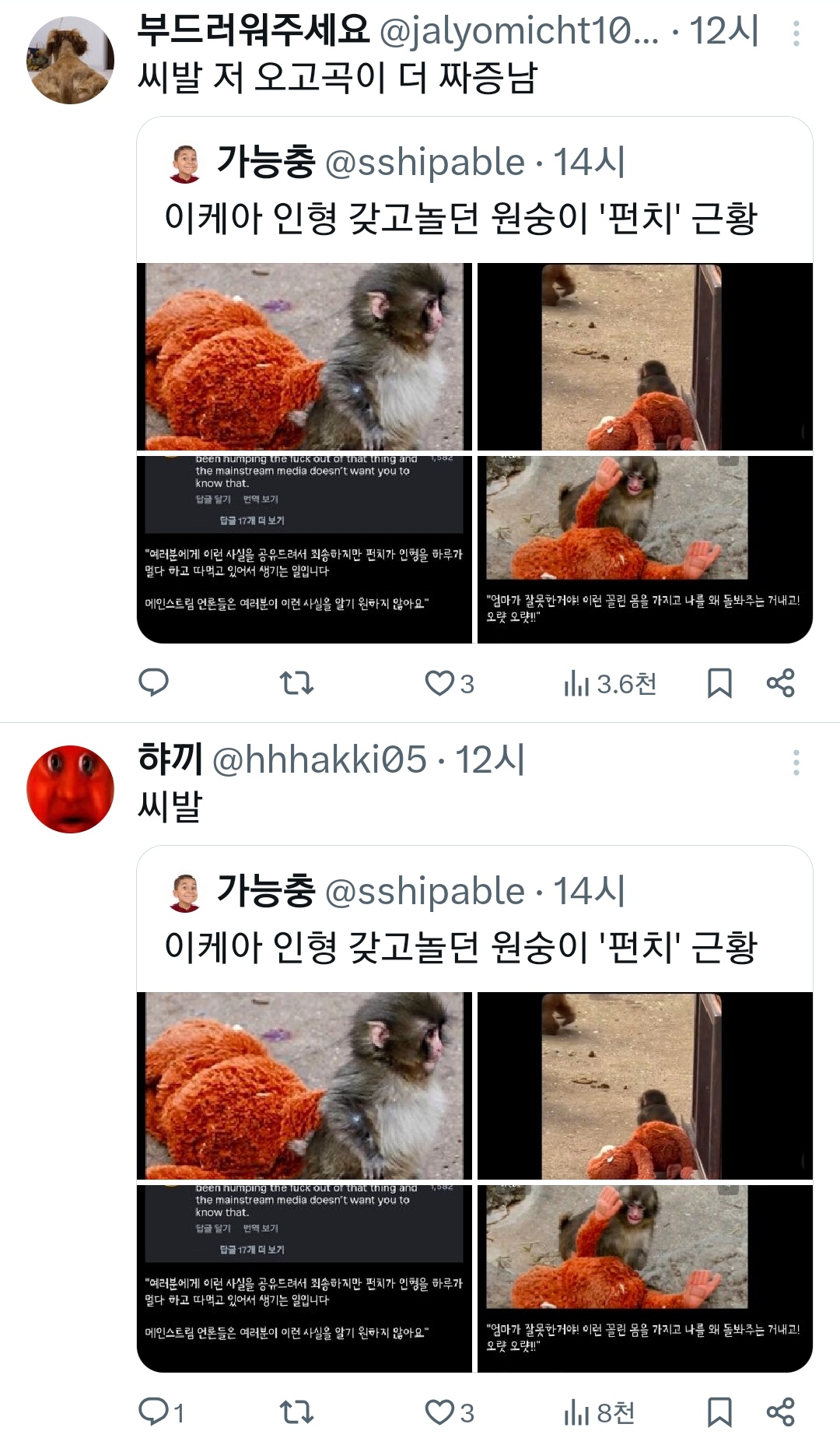Repost 부드러워주세요's post
The height and width of the screenshot is (1445, 840).
click(x=296, y=682)
